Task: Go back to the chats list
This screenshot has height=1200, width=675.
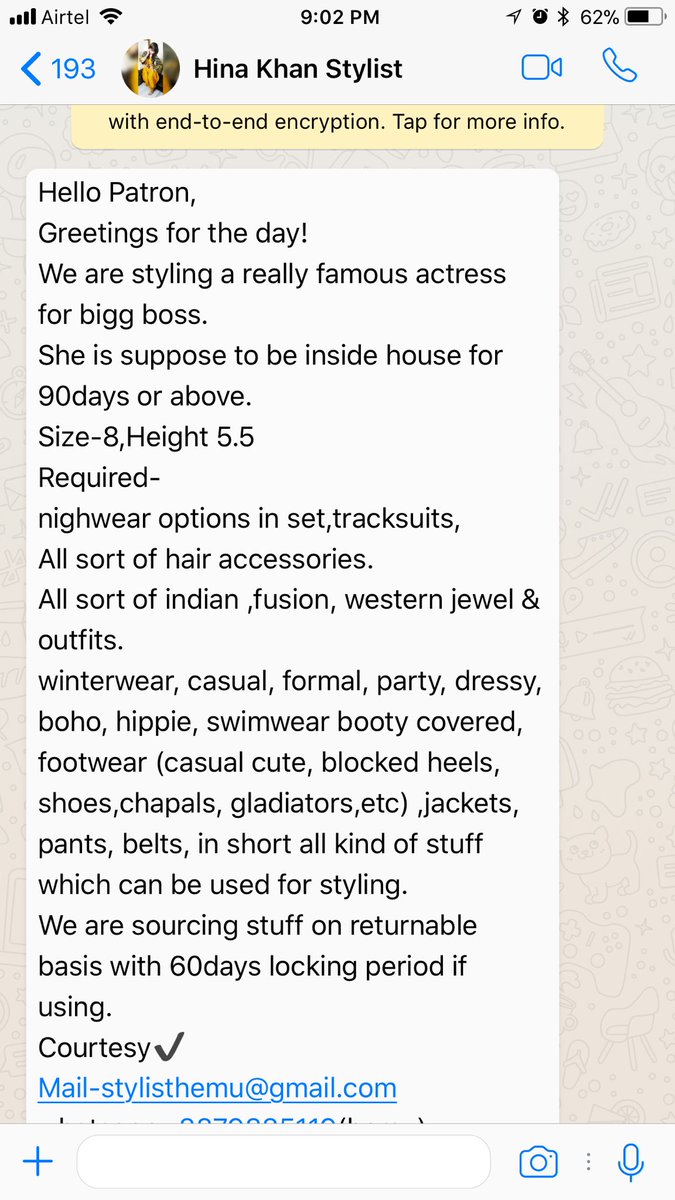Action: coord(58,69)
